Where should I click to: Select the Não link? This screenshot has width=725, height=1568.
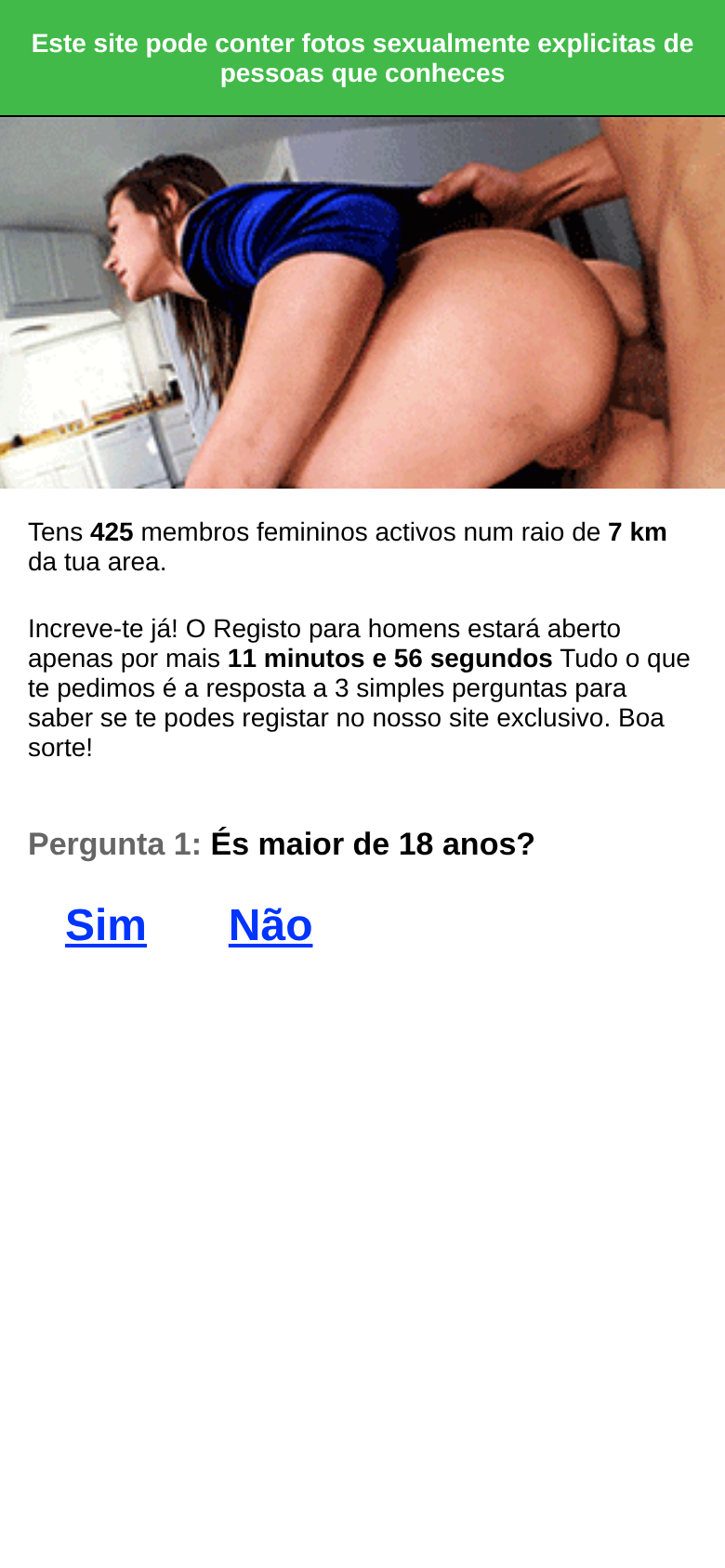coord(270,925)
